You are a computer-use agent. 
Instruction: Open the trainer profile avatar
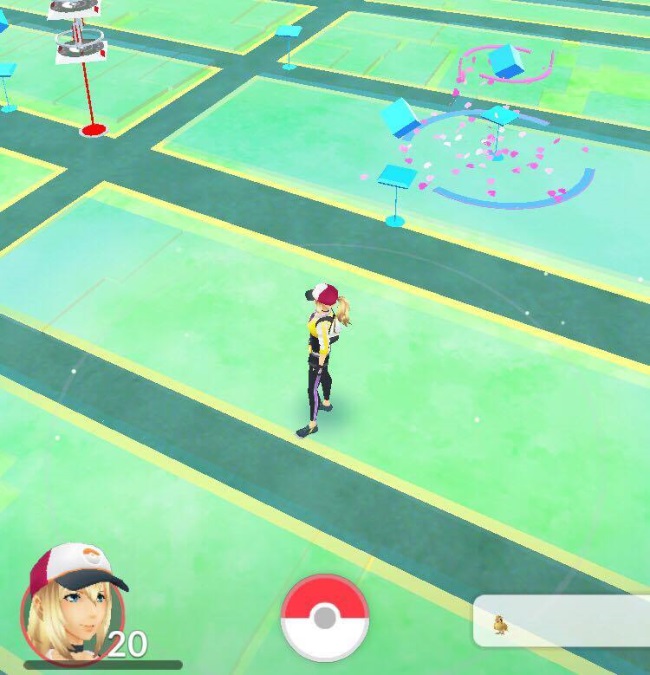(72, 605)
